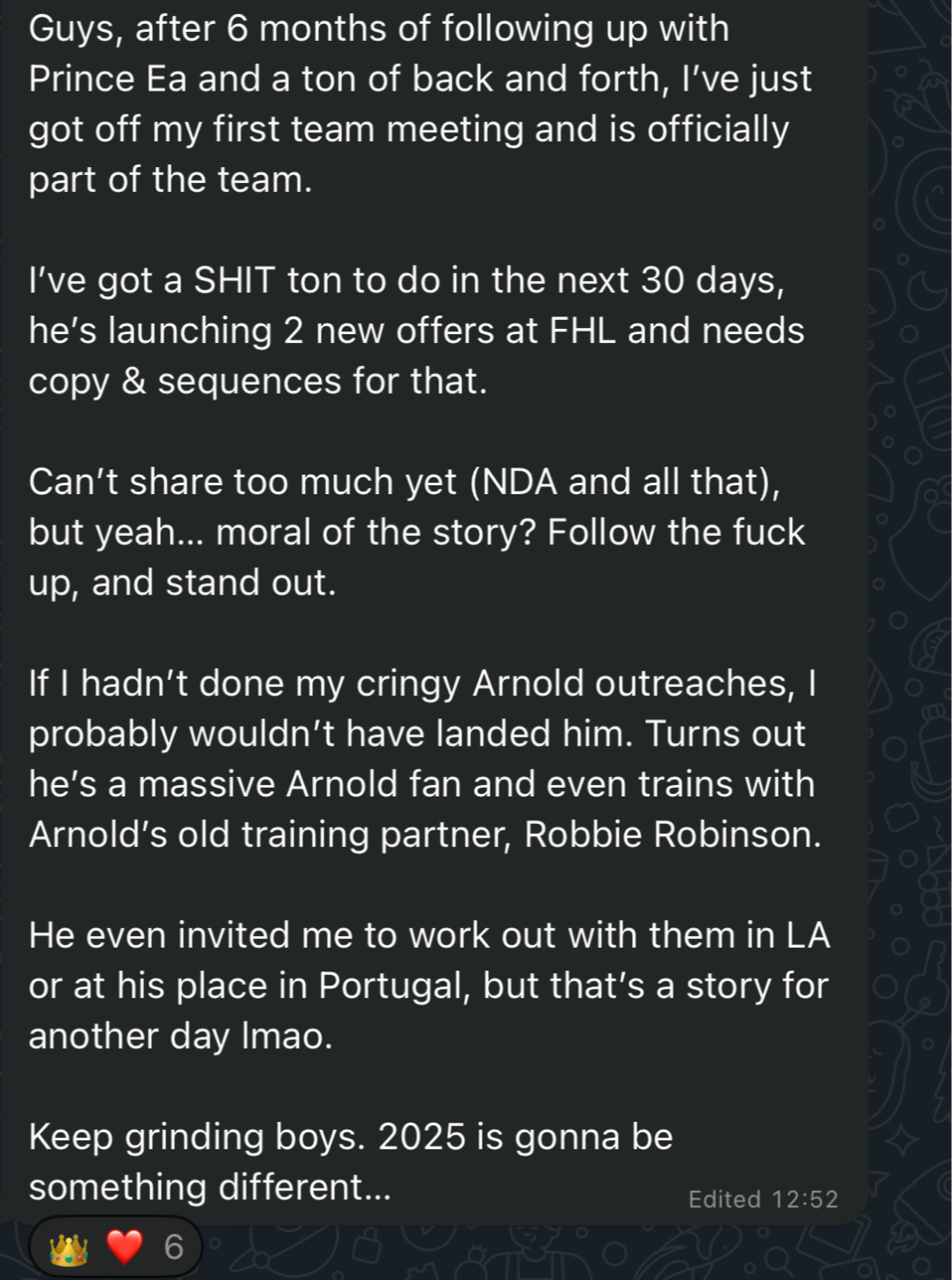The width and height of the screenshot is (952, 1280).
Task: Open the crown and heart reactions list
Action: coord(116,1247)
